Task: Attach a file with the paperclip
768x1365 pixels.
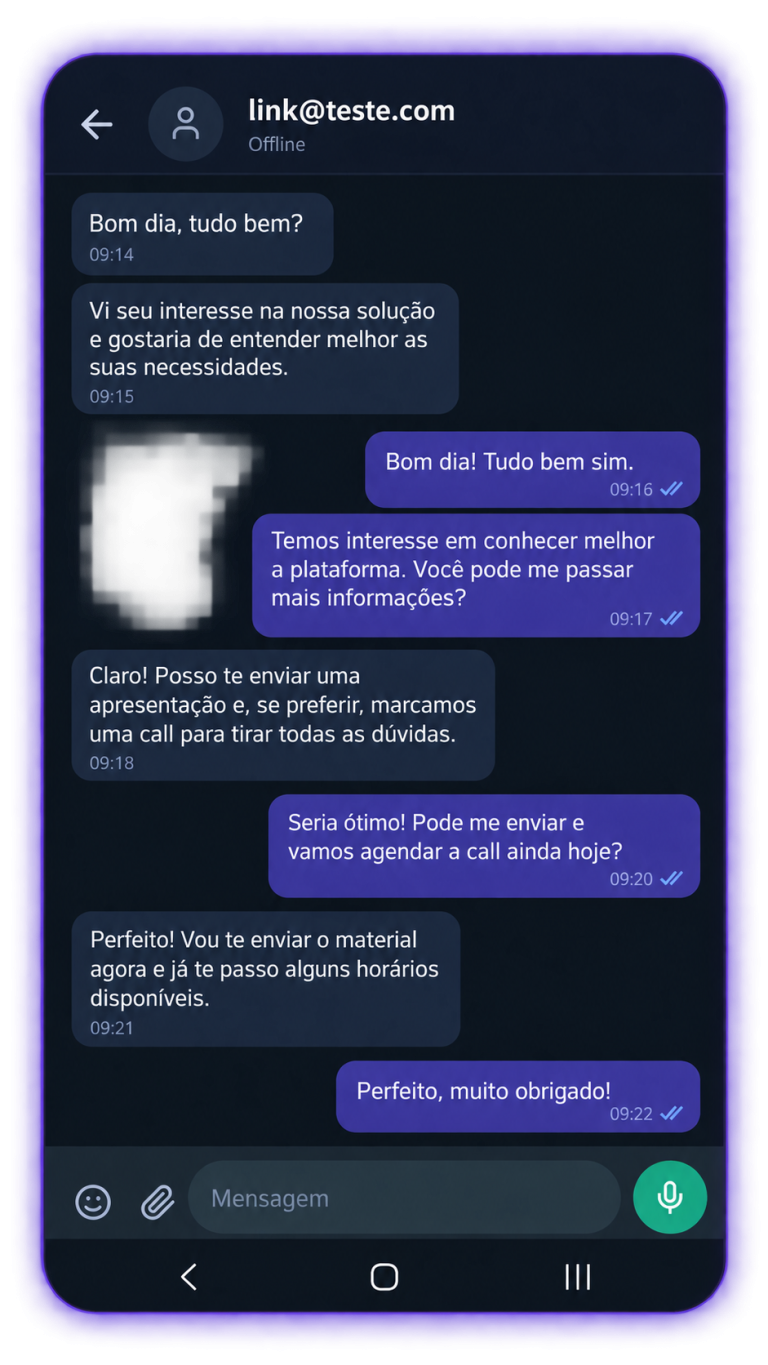Action: (157, 1201)
